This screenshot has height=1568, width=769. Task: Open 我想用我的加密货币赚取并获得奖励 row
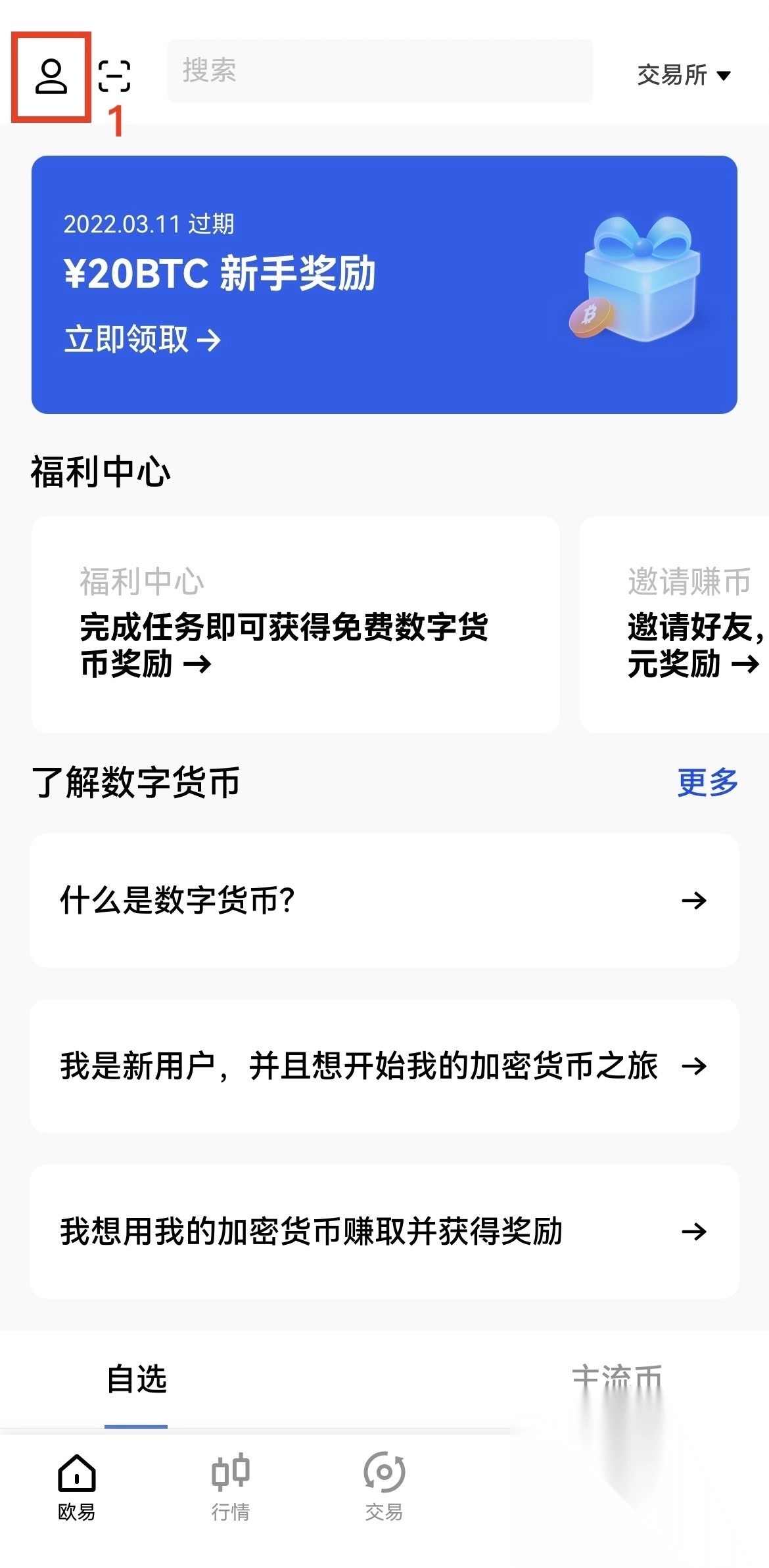pos(384,1231)
